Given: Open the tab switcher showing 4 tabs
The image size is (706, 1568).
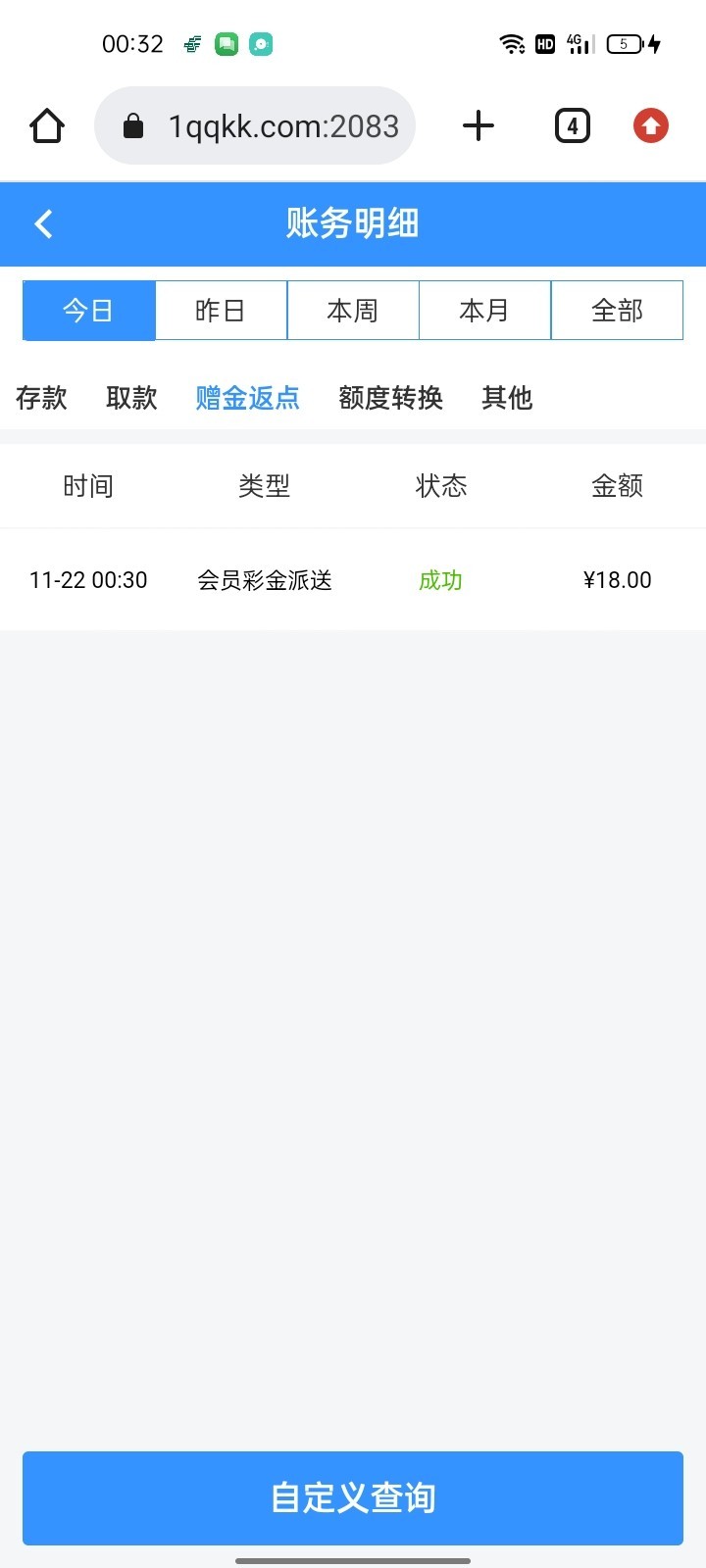Looking at the screenshot, I should click(573, 125).
